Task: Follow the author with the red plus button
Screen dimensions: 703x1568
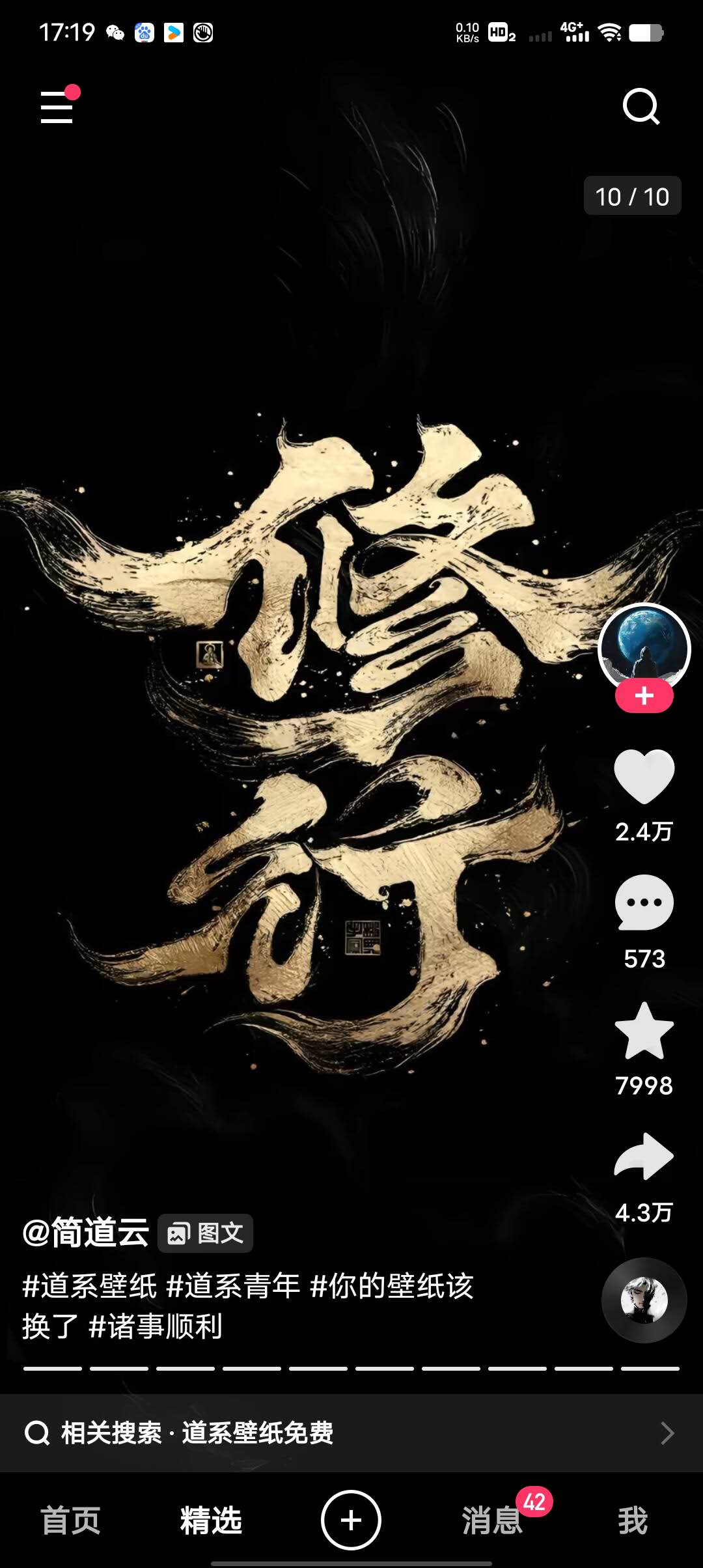Action: coord(644,695)
